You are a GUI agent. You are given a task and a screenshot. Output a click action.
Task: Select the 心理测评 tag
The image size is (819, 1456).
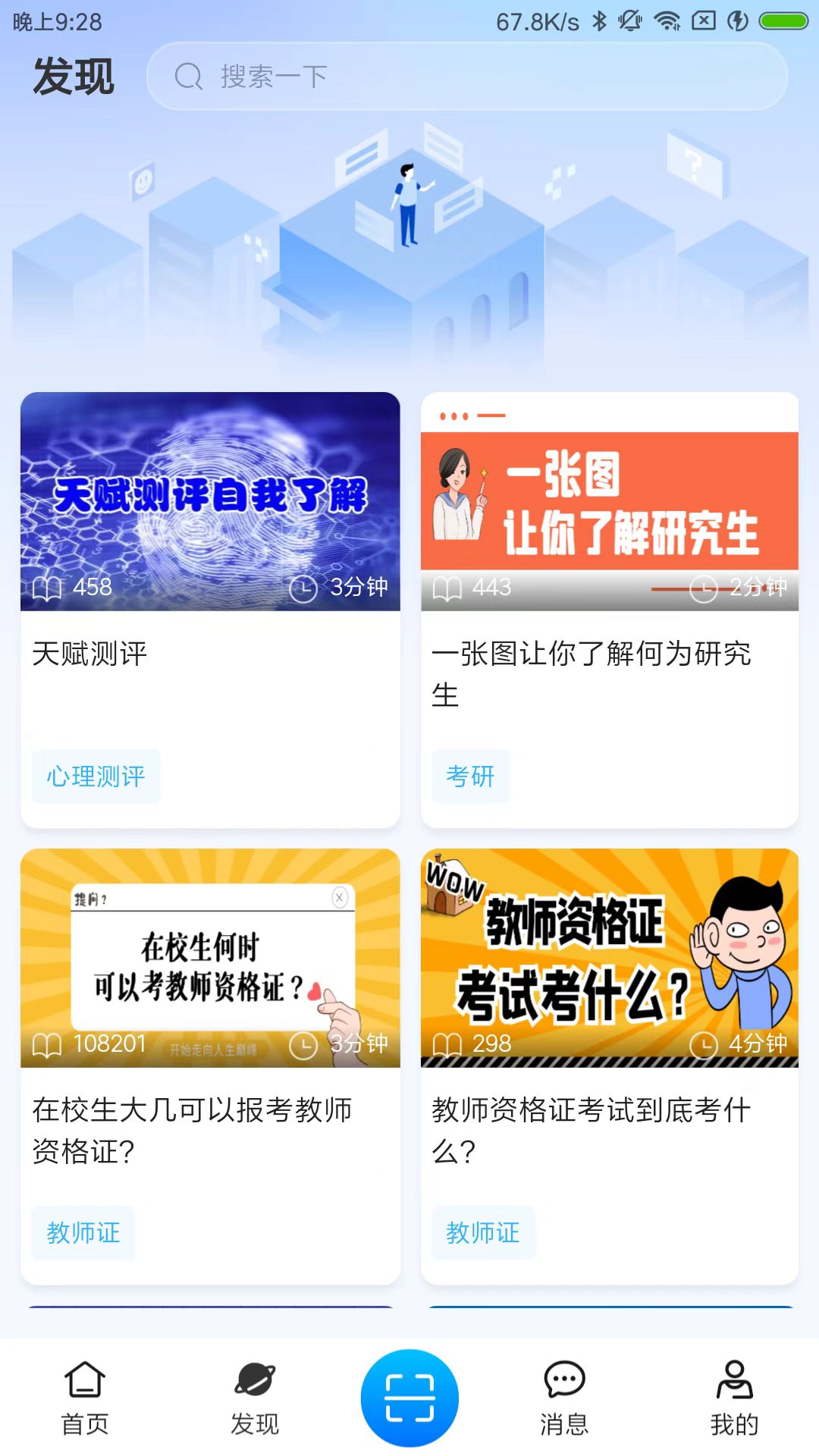pyautogui.click(x=96, y=777)
